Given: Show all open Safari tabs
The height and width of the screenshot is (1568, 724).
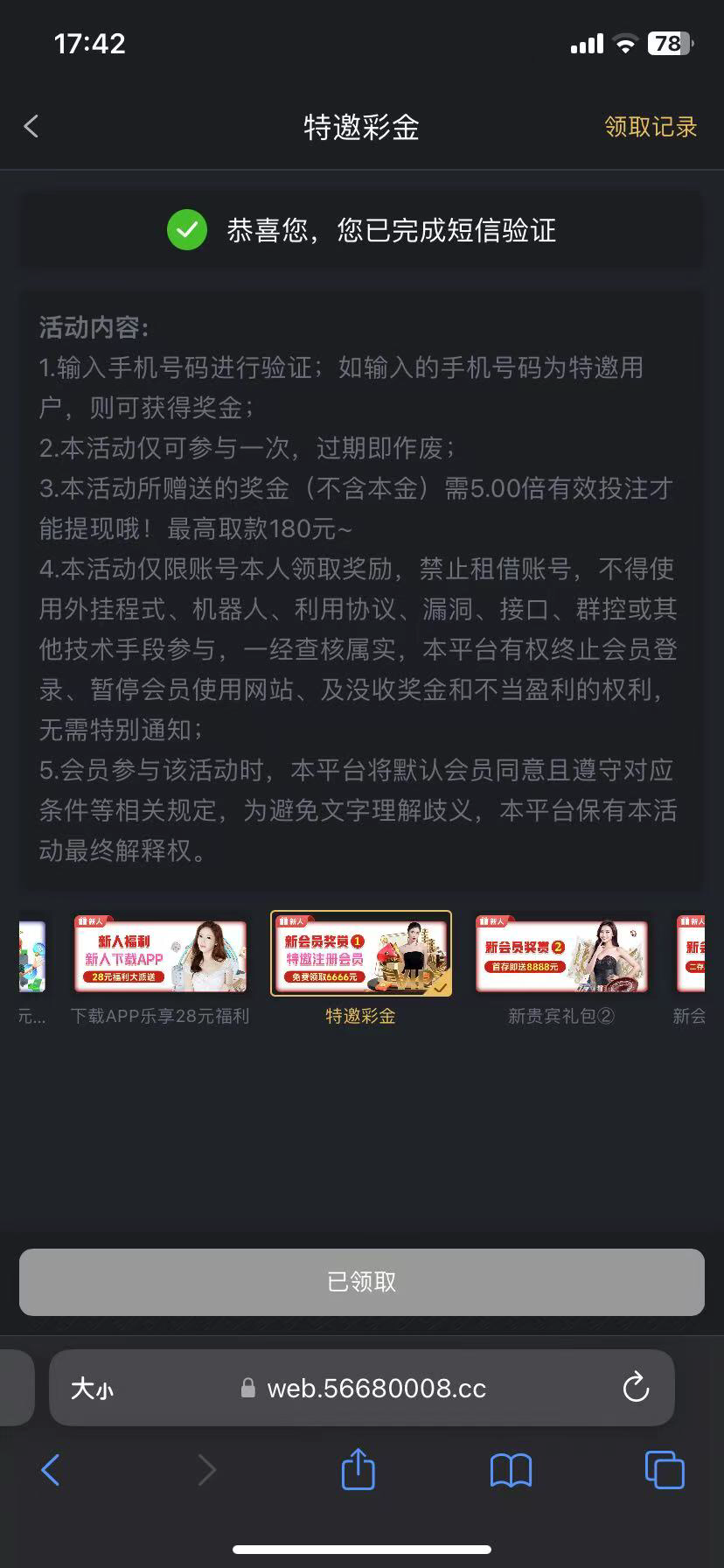Looking at the screenshot, I should [x=664, y=1469].
